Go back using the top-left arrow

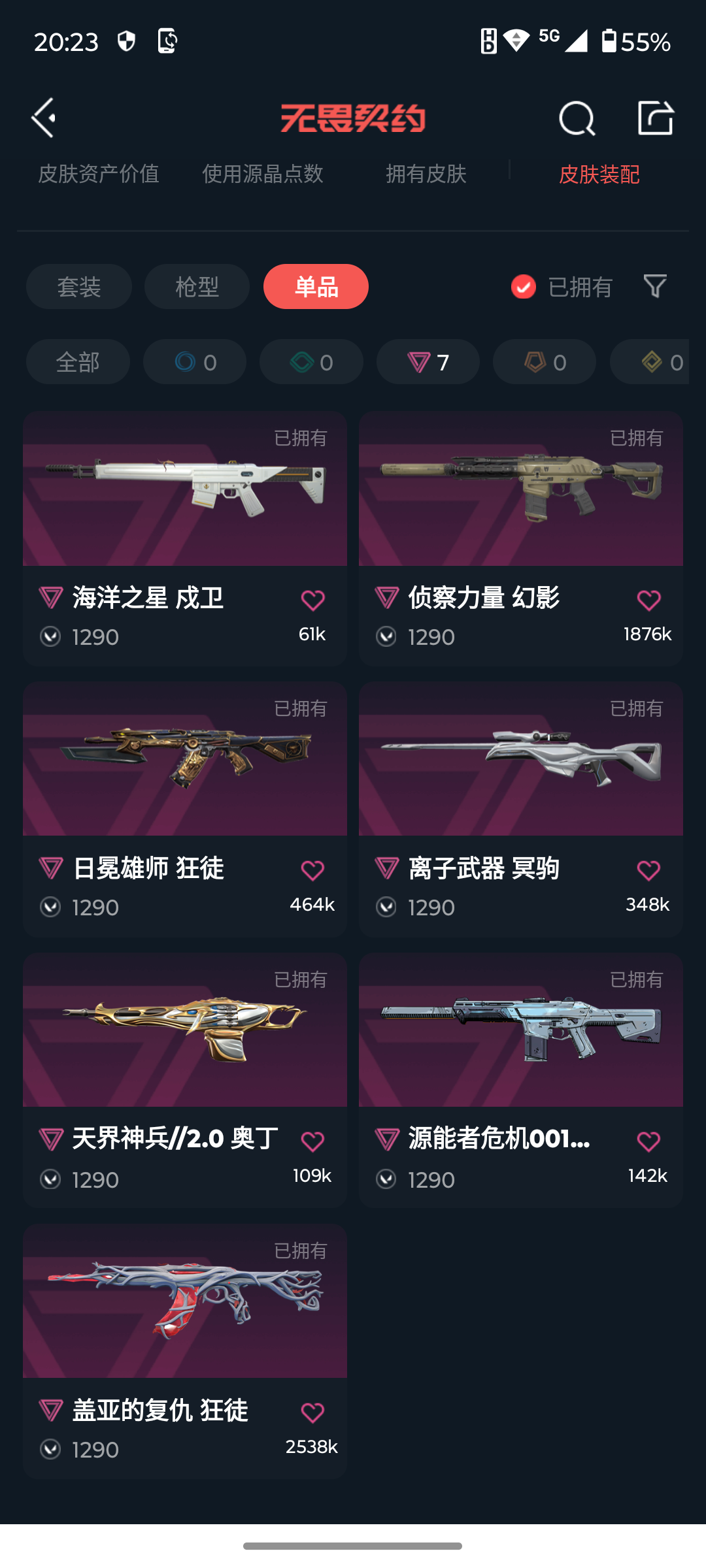click(44, 118)
